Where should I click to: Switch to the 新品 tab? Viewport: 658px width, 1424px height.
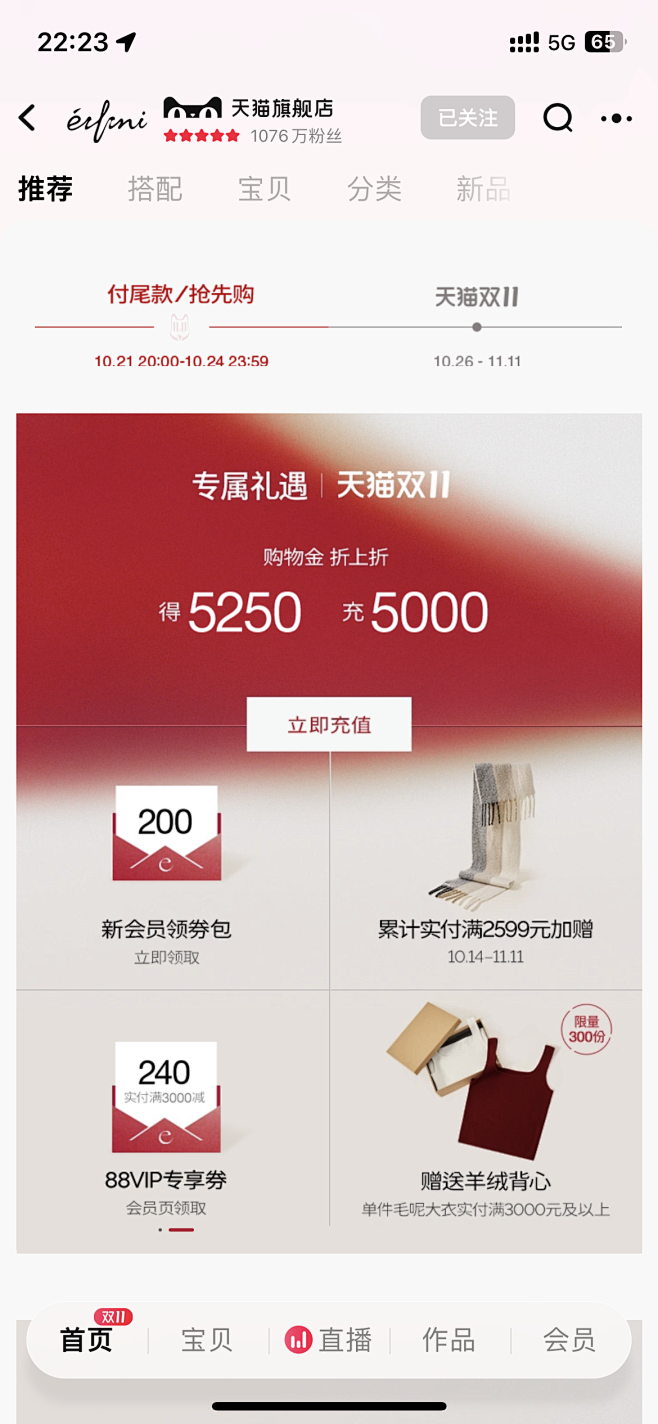[x=483, y=189]
